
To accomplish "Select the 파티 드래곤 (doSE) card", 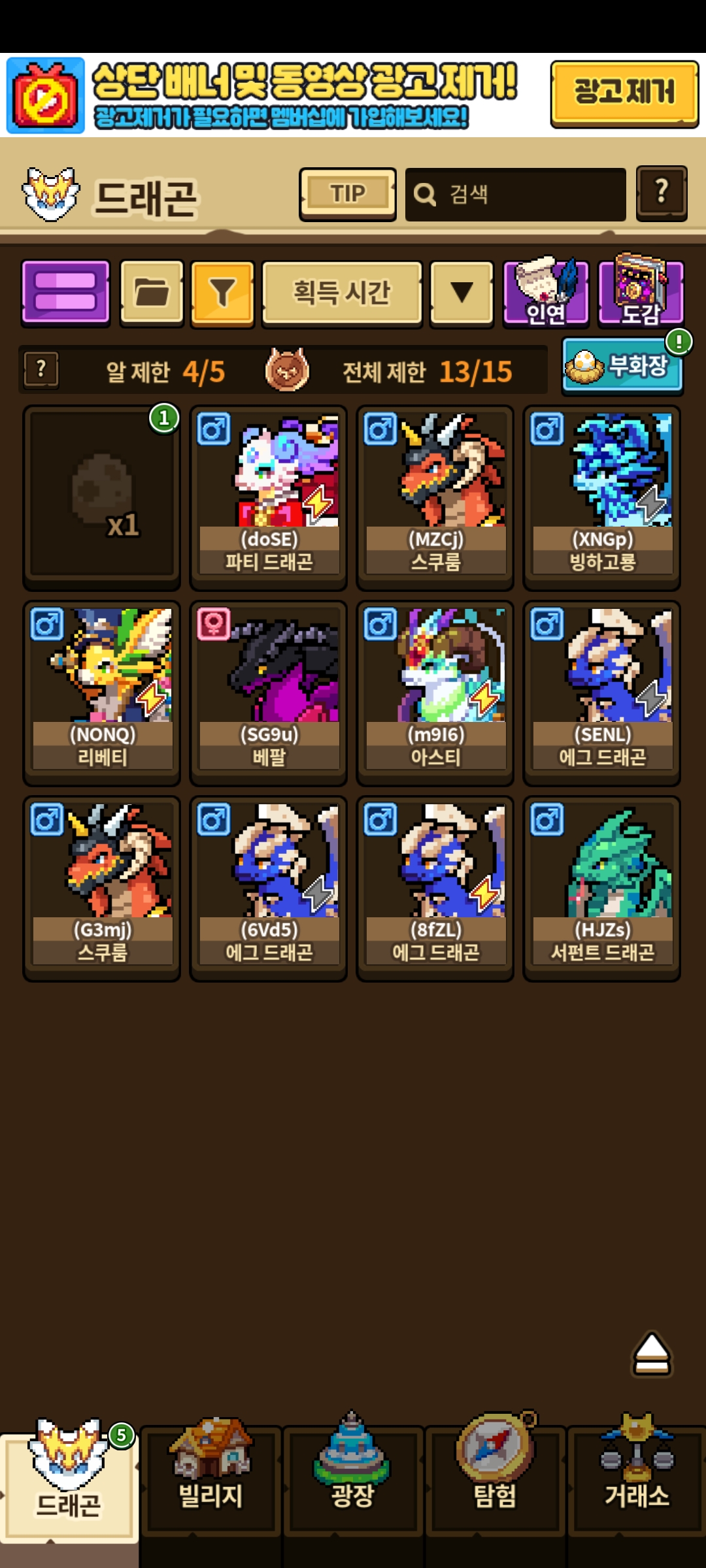I will [269, 497].
